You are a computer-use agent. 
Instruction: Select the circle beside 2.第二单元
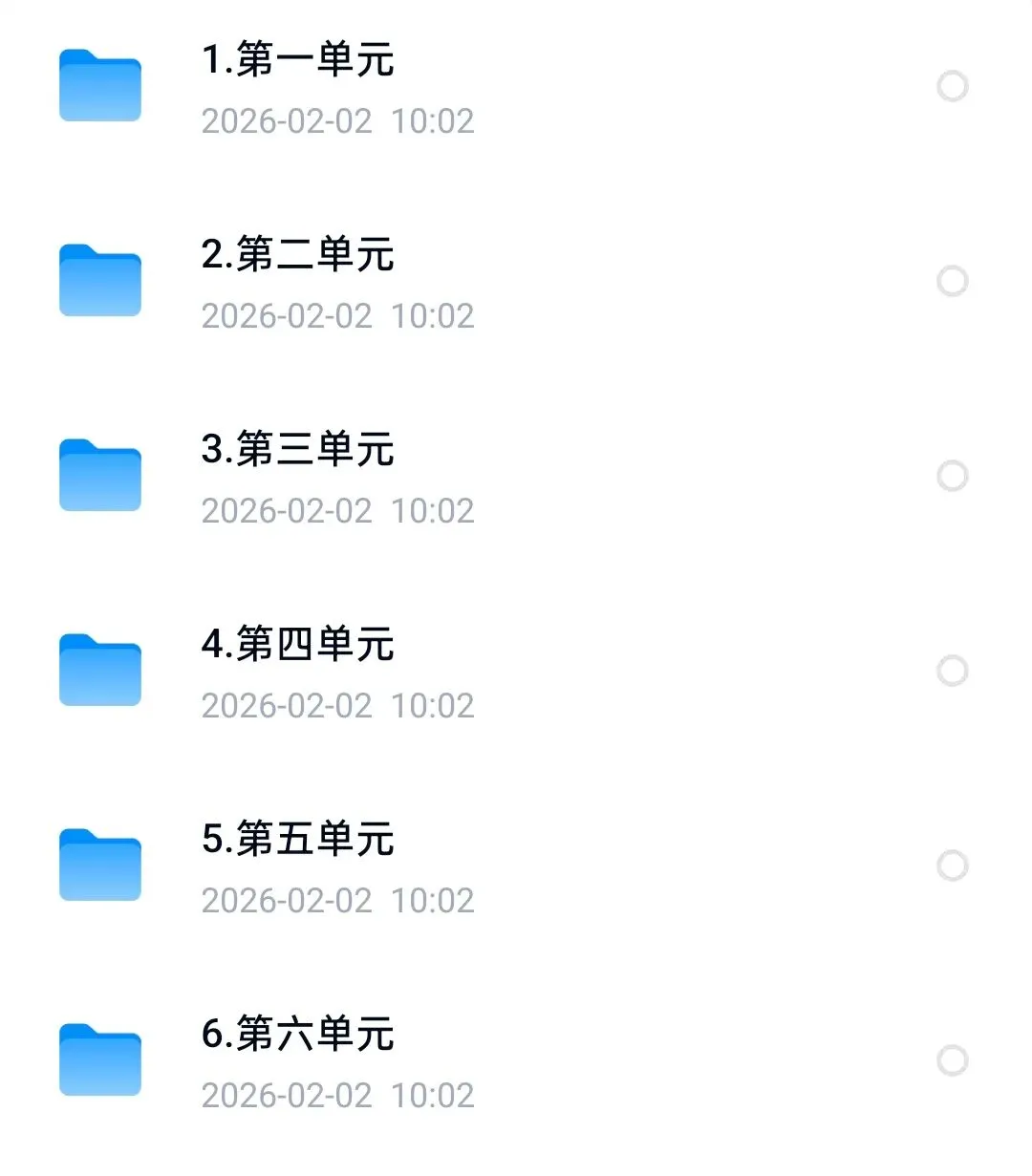(952, 281)
